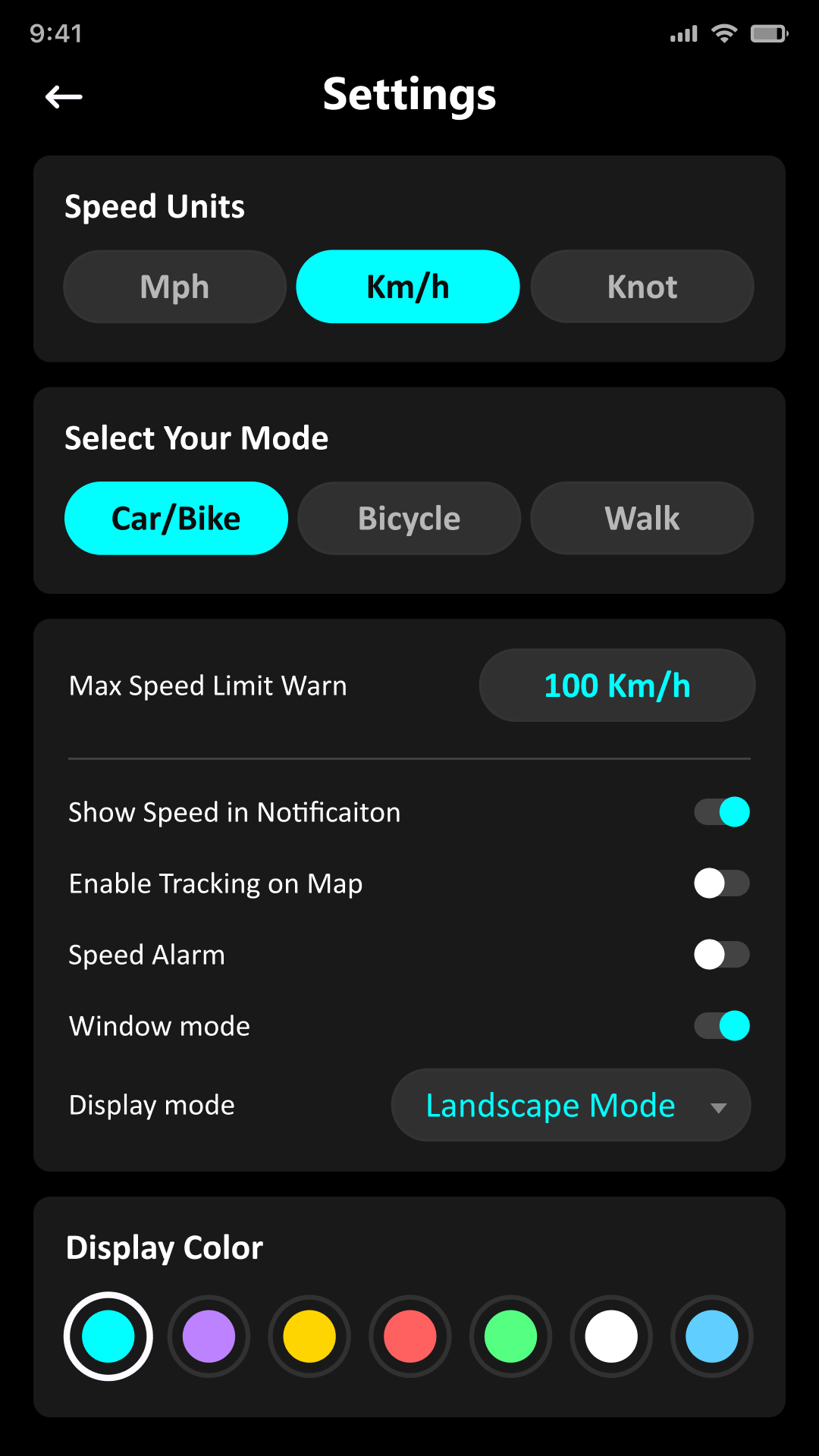Select Km/h as the speed unit

pyautogui.click(x=408, y=287)
